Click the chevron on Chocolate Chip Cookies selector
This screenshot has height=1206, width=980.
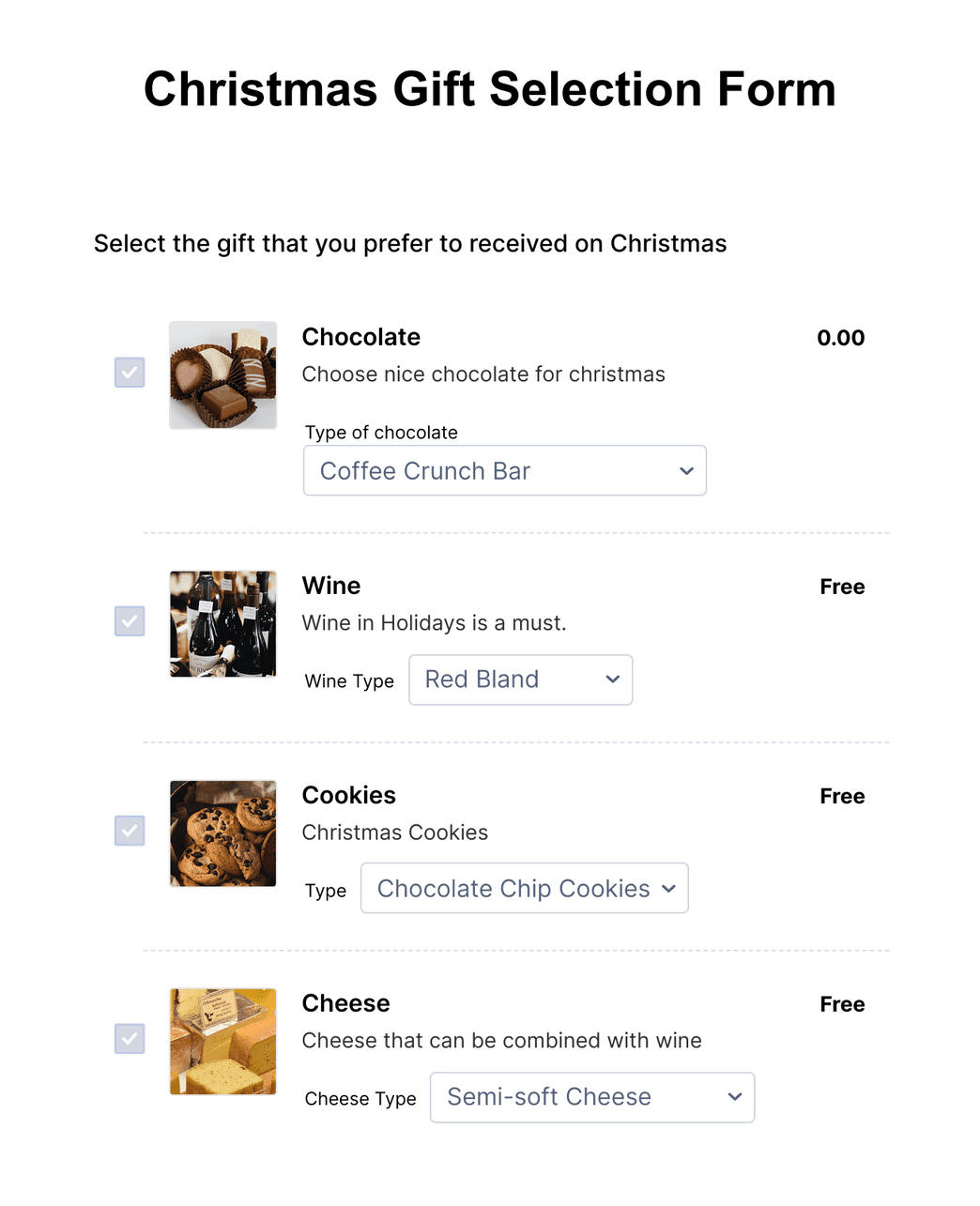(x=668, y=888)
